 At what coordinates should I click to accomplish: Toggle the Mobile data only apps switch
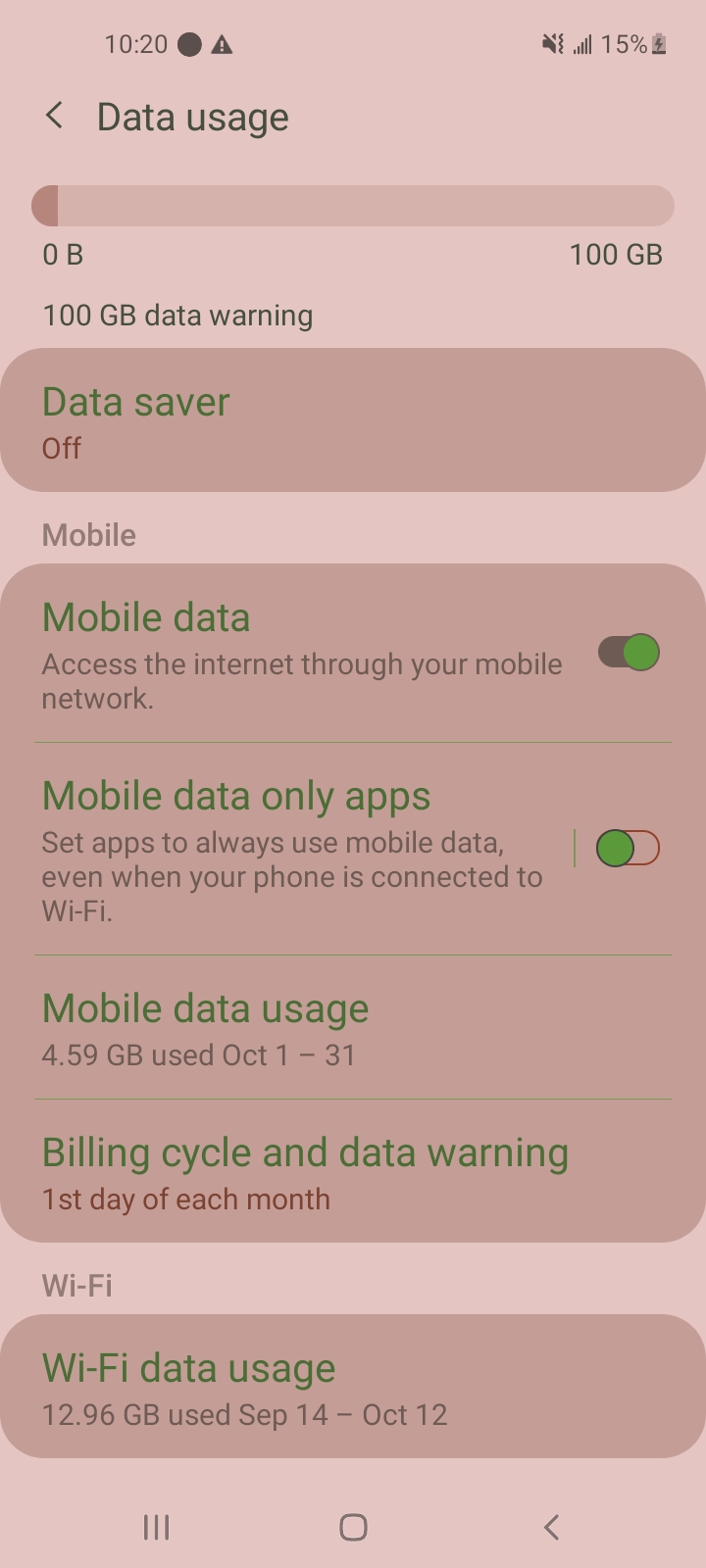[629, 849]
